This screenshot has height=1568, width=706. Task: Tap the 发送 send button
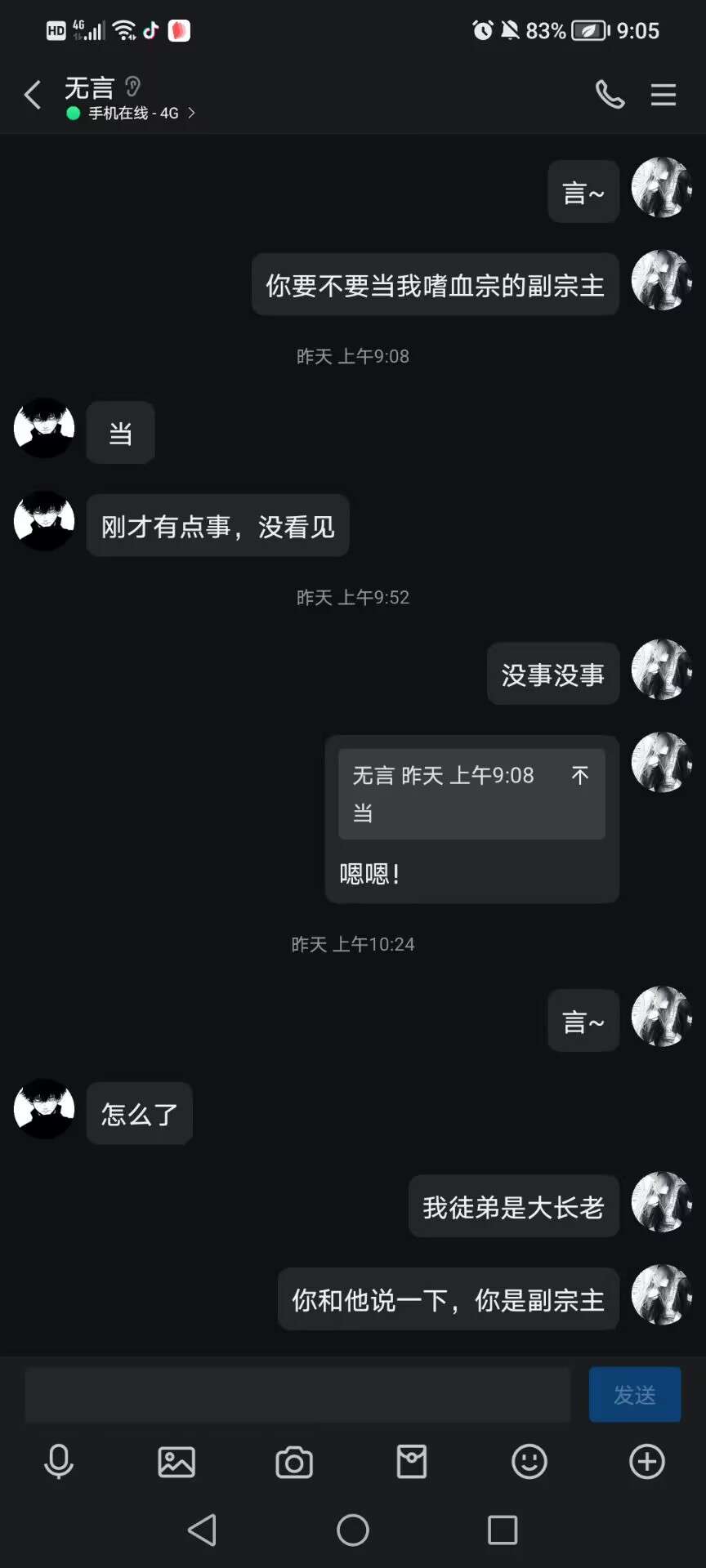(634, 1395)
